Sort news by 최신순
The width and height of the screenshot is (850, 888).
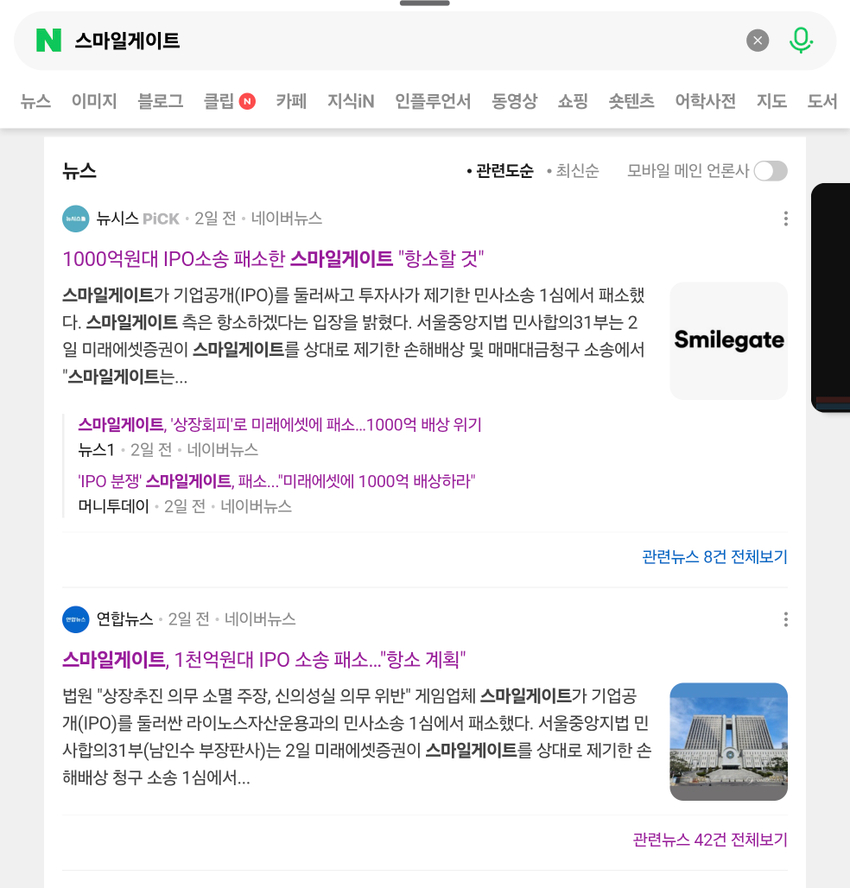coord(573,171)
